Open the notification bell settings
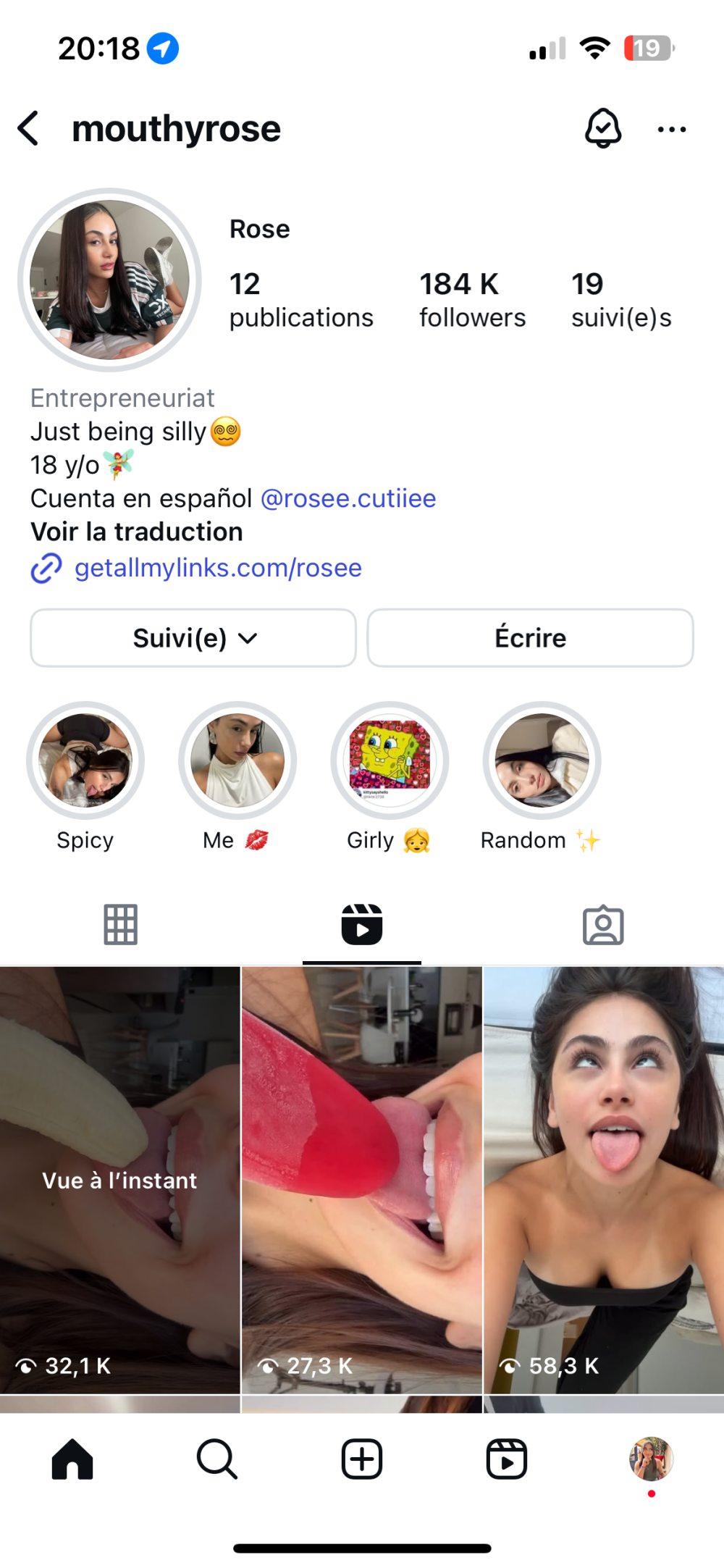The width and height of the screenshot is (724, 1568). [602, 129]
